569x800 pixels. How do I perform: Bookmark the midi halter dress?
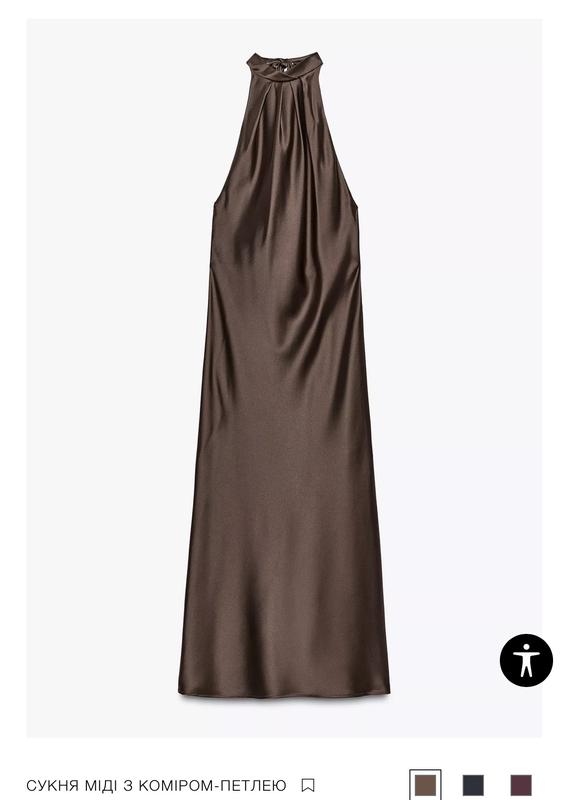(x=308, y=785)
